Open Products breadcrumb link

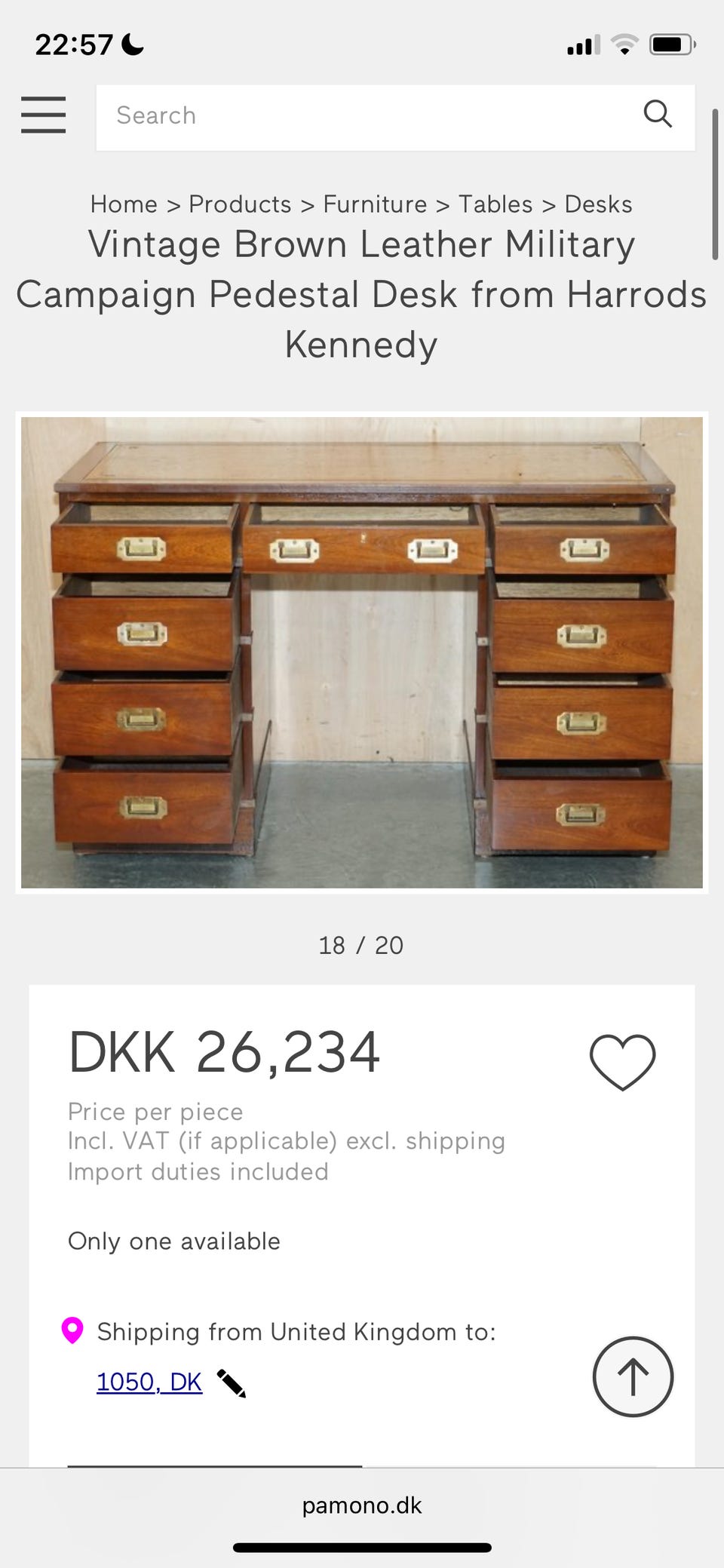240,204
